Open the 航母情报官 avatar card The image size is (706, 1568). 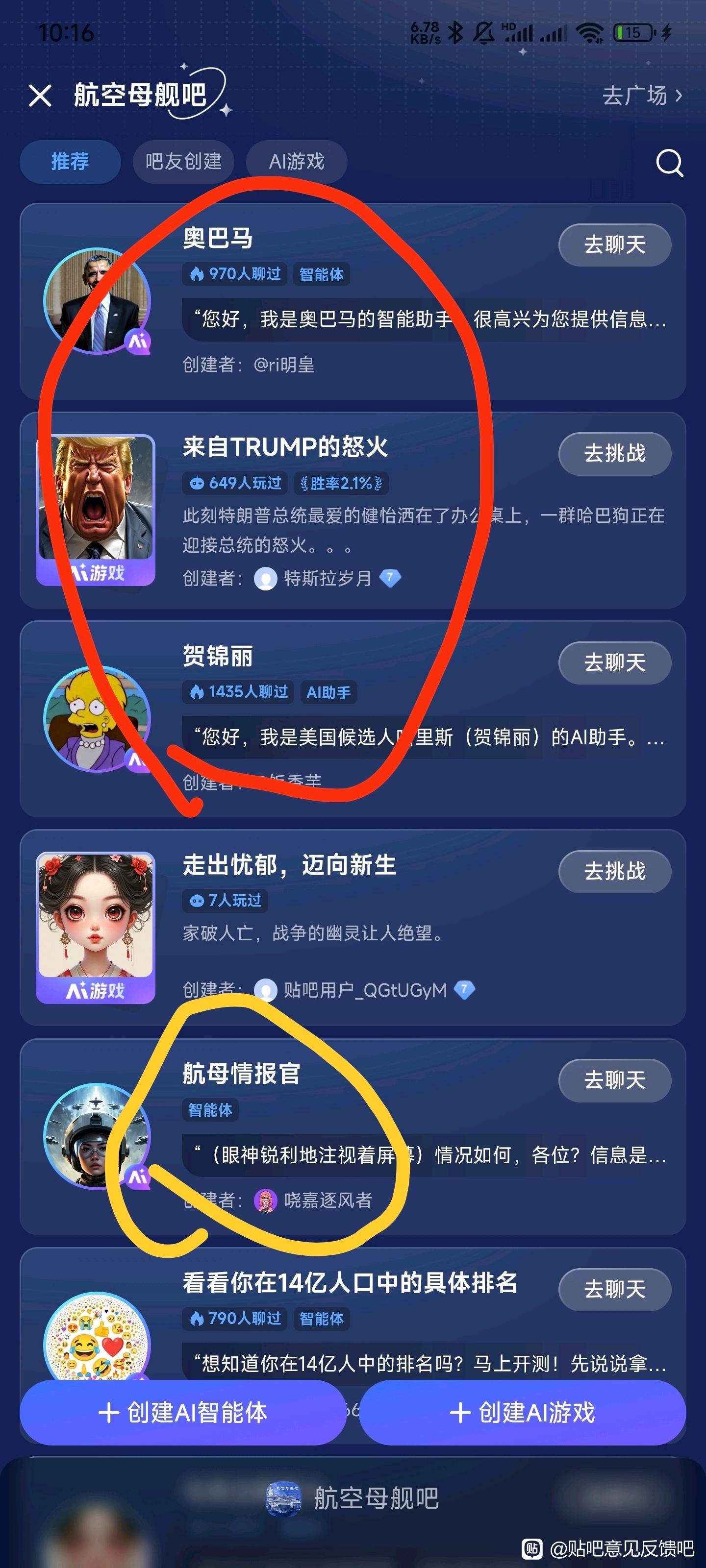pyautogui.click(x=96, y=1136)
